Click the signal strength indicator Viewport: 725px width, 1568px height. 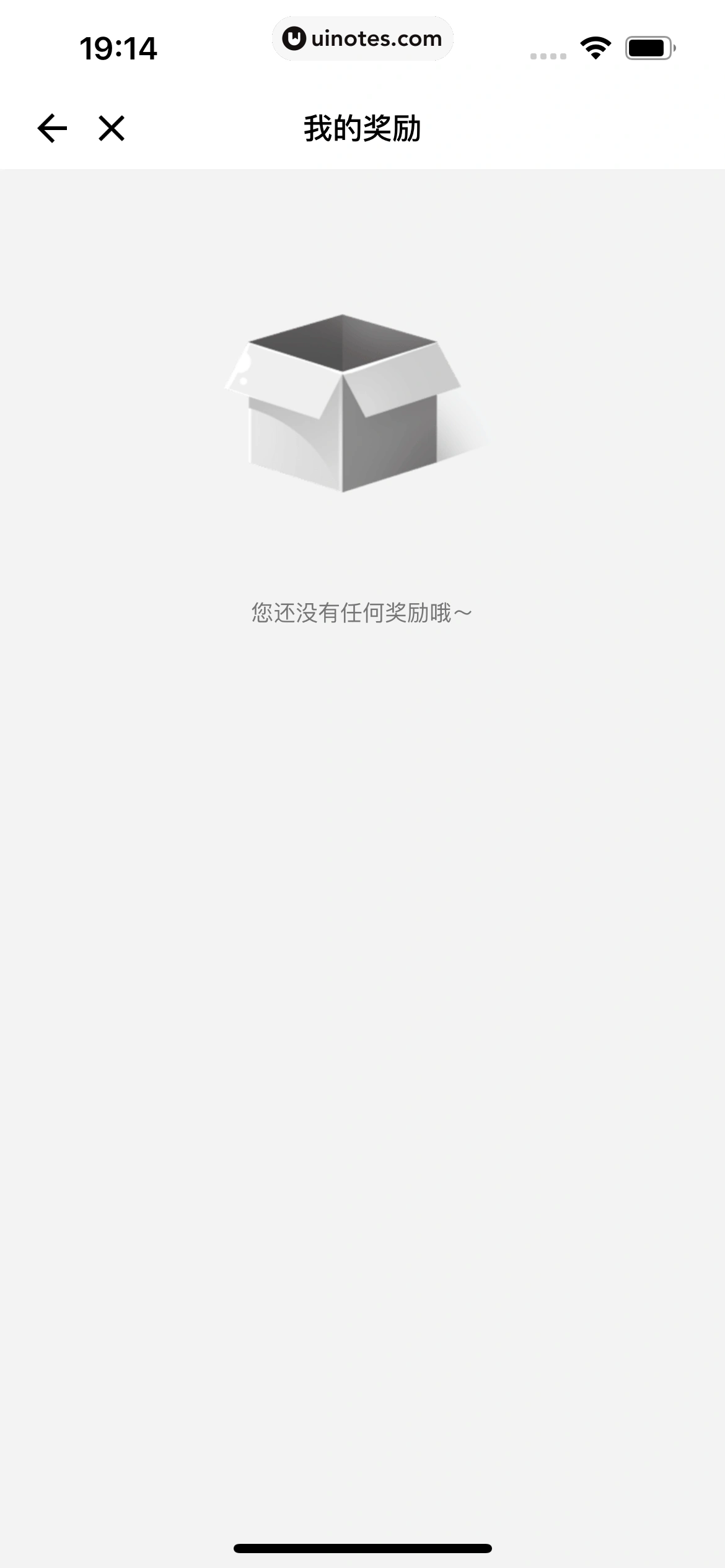point(548,54)
